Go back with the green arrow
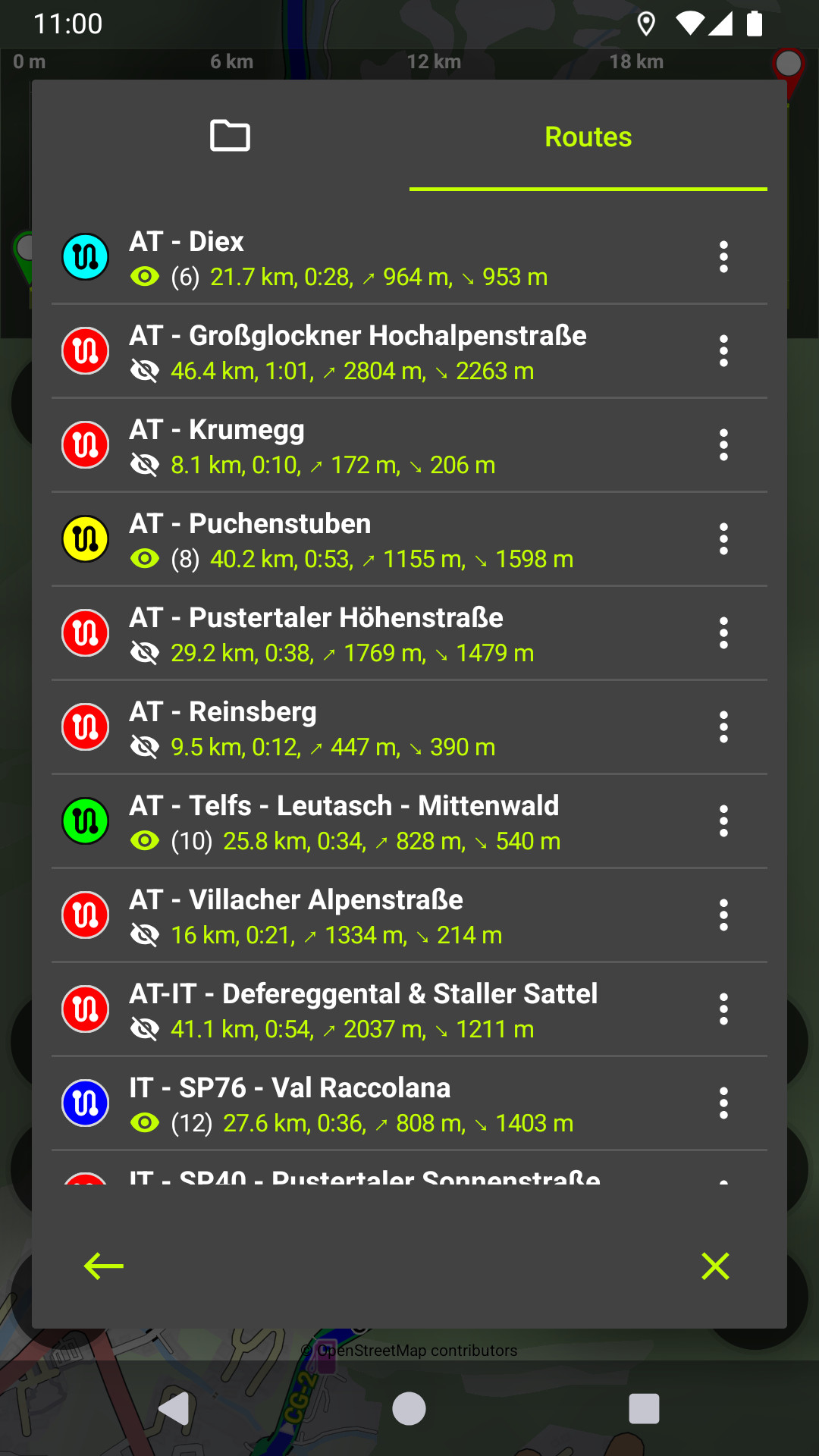Viewport: 819px width, 1456px height. (x=104, y=1266)
